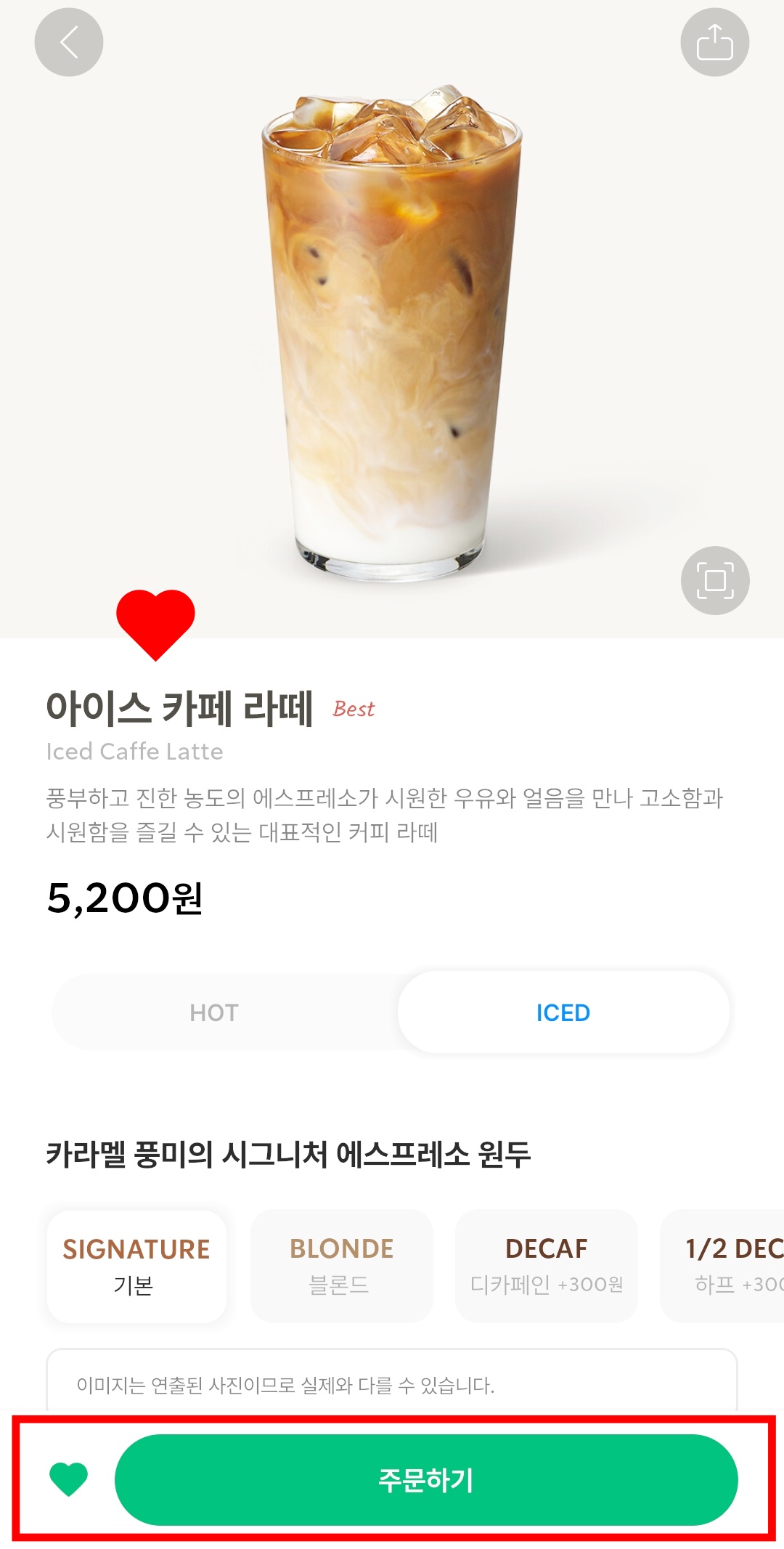
Task: Open the share icon at top right
Action: pos(715,41)
